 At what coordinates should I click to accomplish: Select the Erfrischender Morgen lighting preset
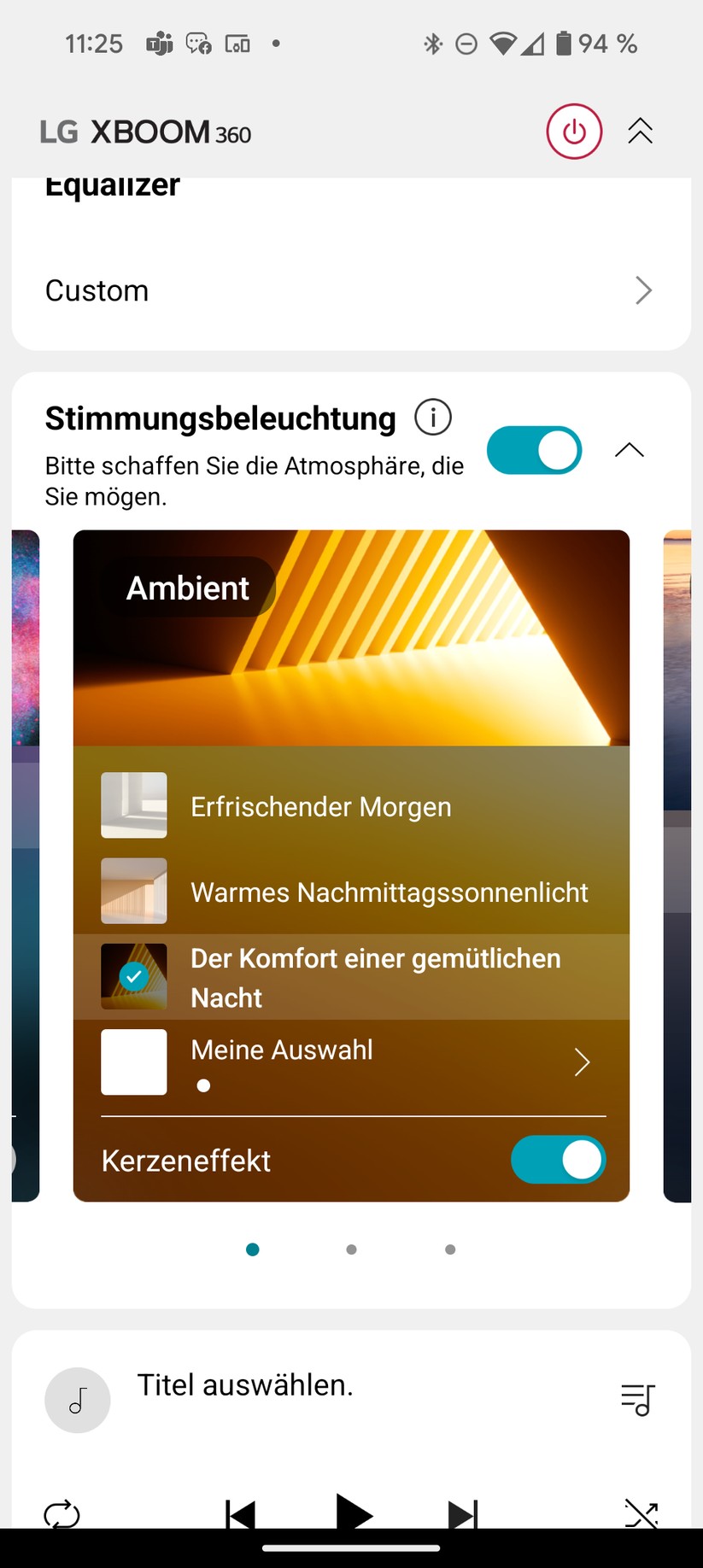click(x=320, y=805)
